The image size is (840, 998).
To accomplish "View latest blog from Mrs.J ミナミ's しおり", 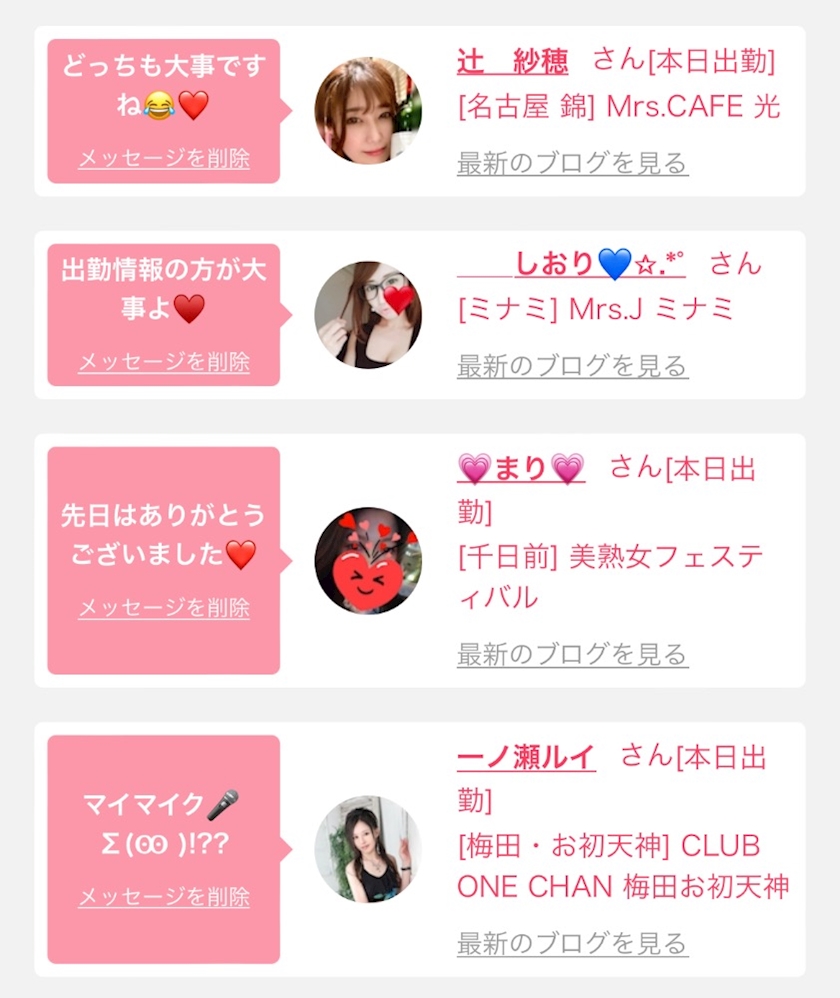I will (x=573, y=366).
